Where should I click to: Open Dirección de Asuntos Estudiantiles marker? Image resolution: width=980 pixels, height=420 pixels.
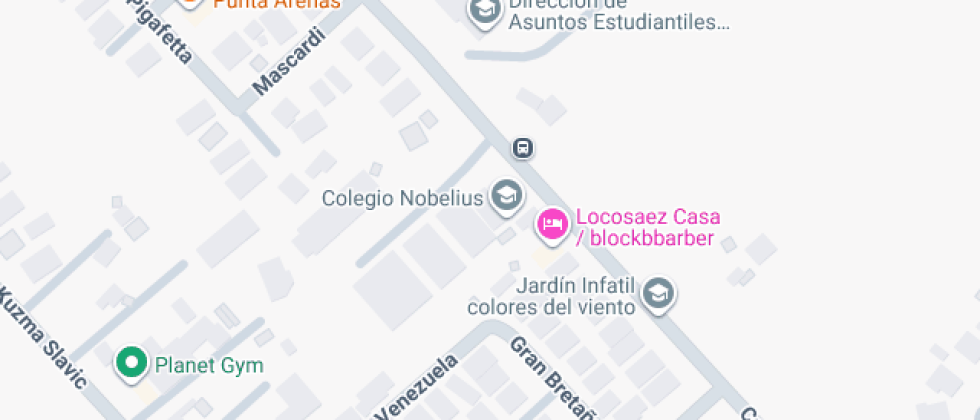click(x=485, y=12)
